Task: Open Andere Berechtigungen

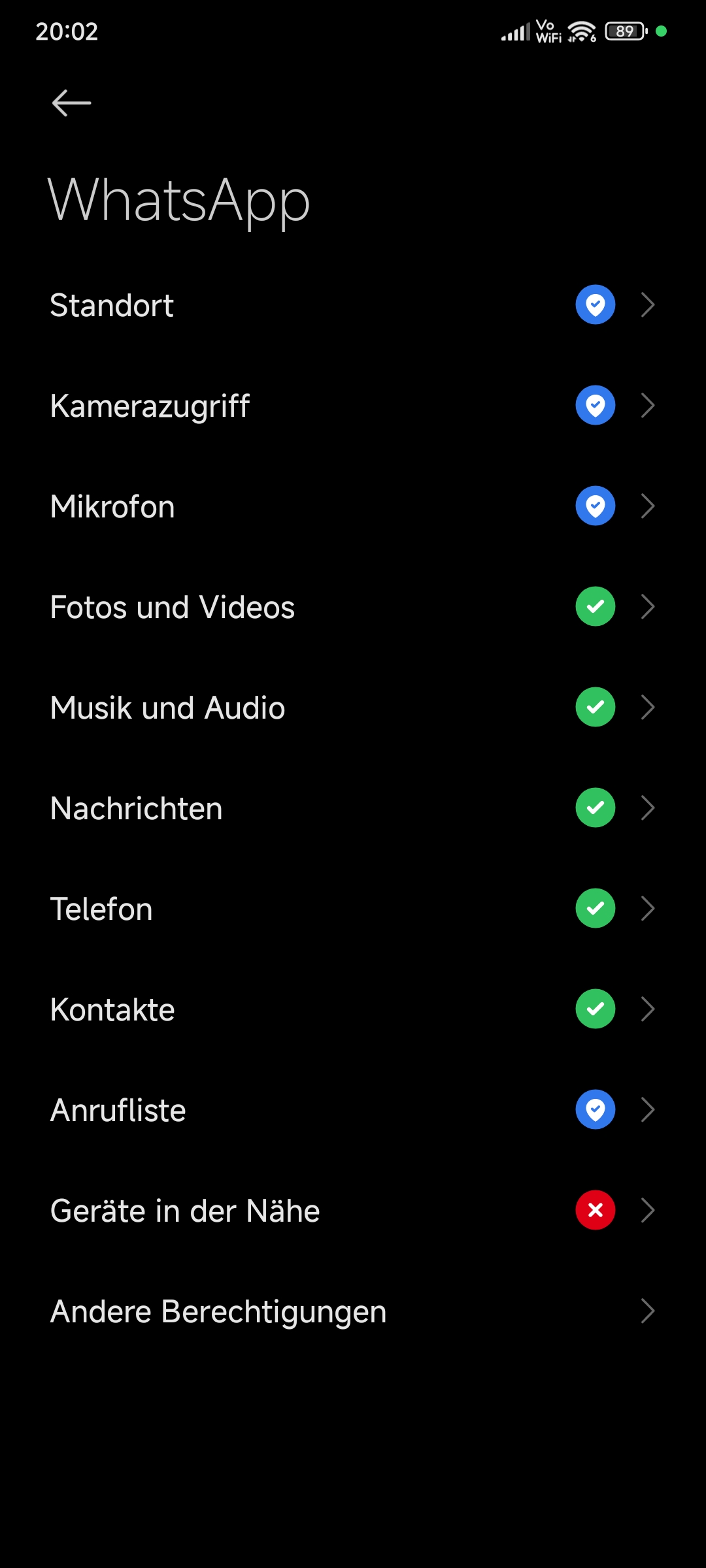Action: tap(353, 1311)
